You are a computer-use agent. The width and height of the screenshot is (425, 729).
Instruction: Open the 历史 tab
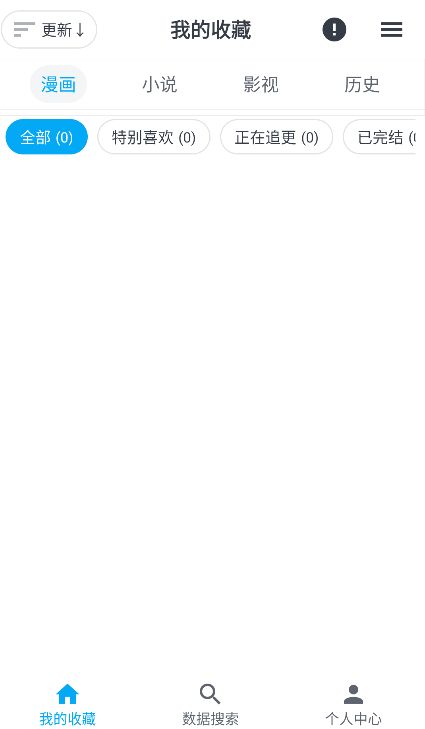point(362,85)
